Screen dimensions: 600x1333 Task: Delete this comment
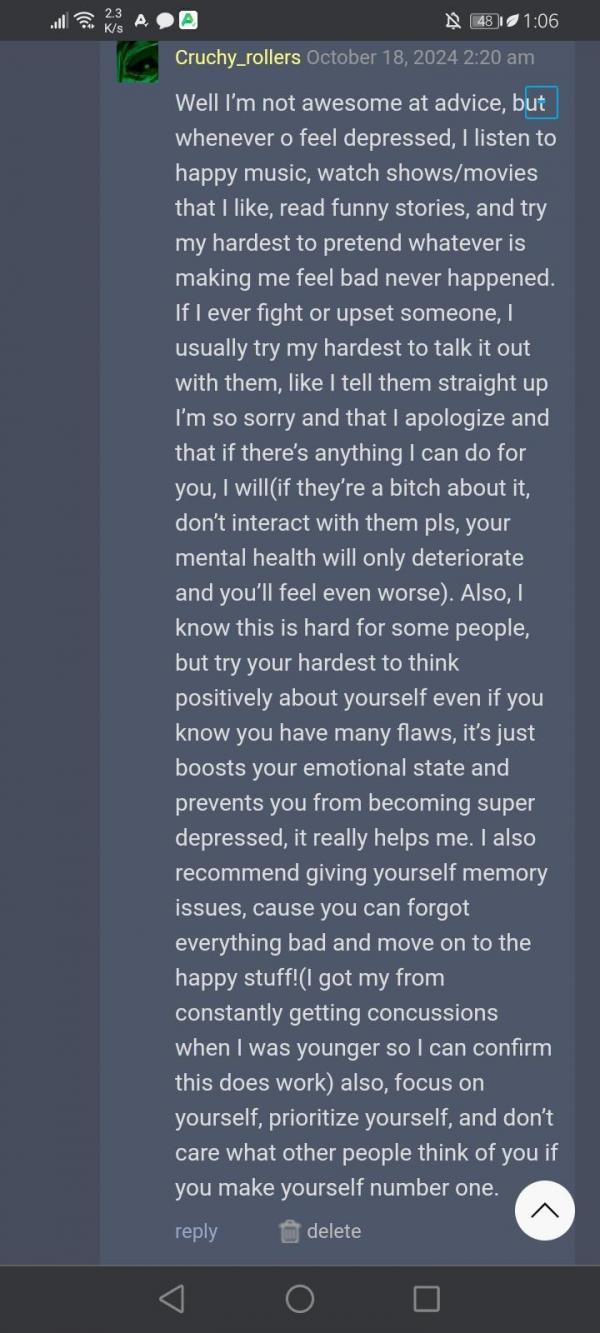point(321,1231)
